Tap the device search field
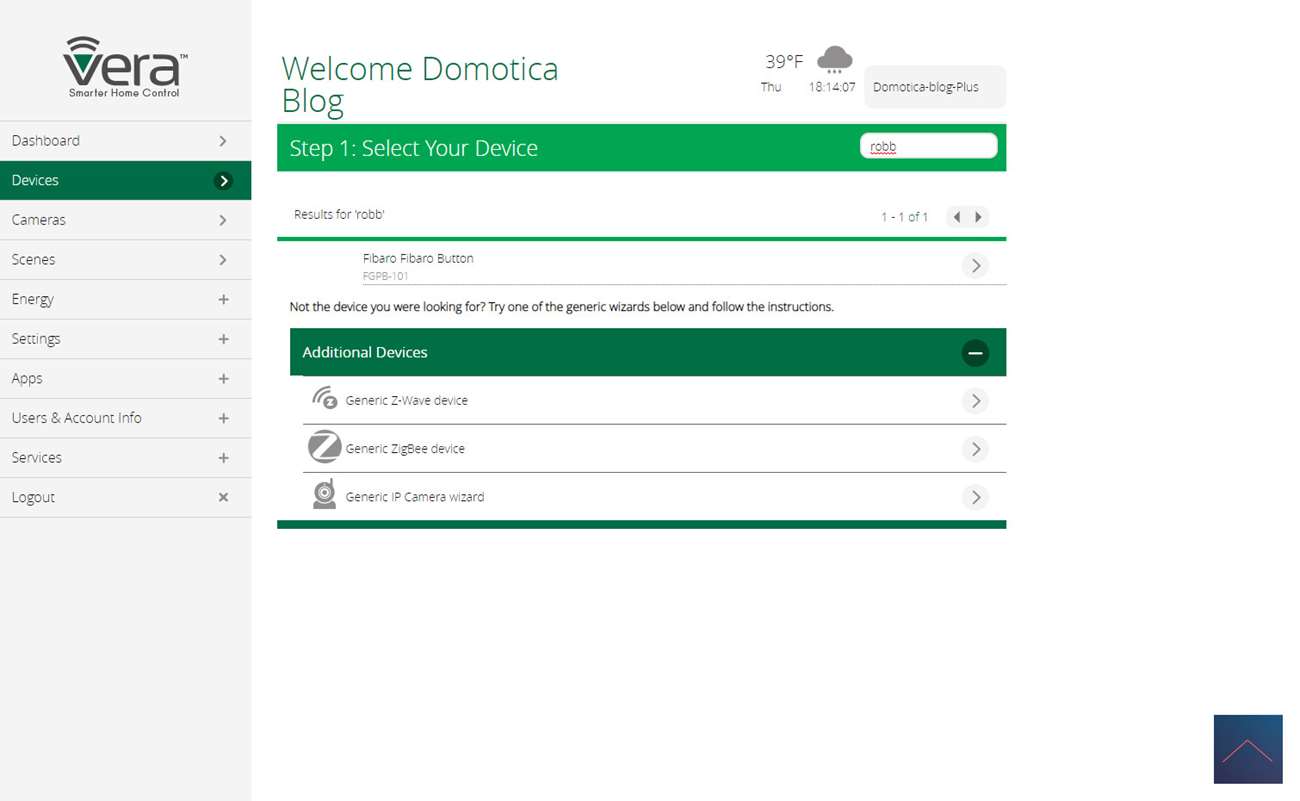The height and width of the screenshot is (801, 1300). [x=928, y=146]
